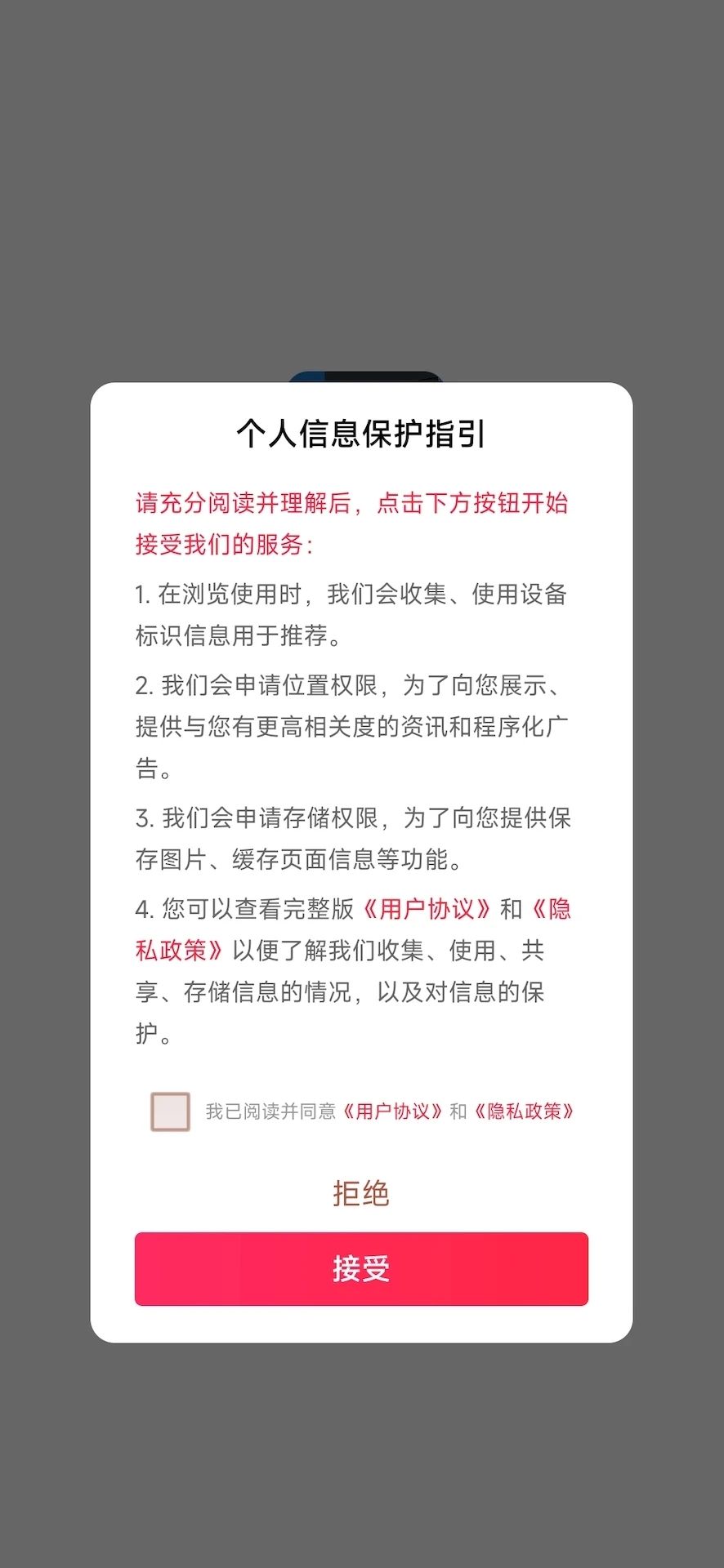
Task: Decline the service by tapping 拒绝
Action: (x=362, y=1194)
